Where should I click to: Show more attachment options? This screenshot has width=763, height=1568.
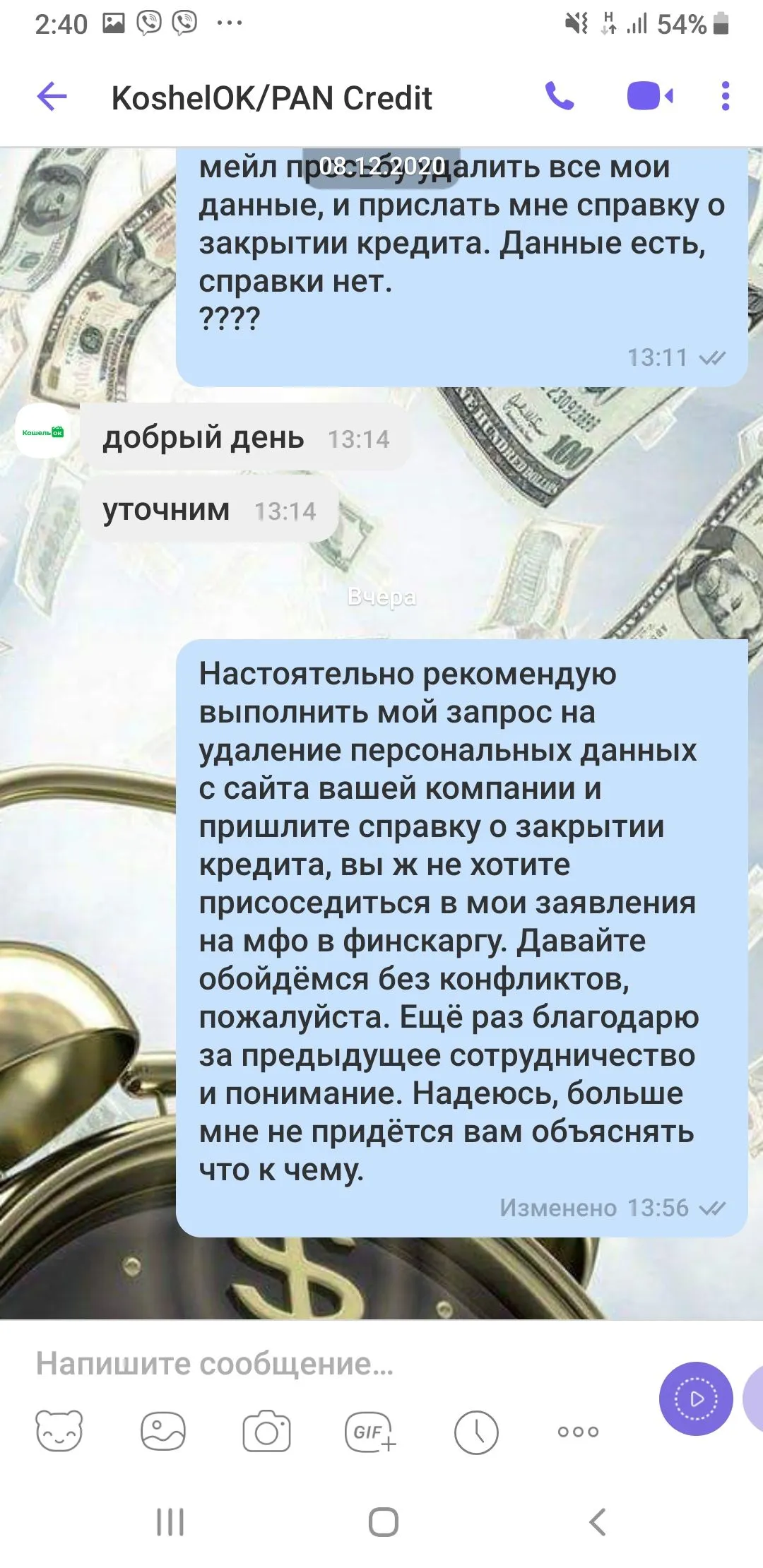[578, 1432]
